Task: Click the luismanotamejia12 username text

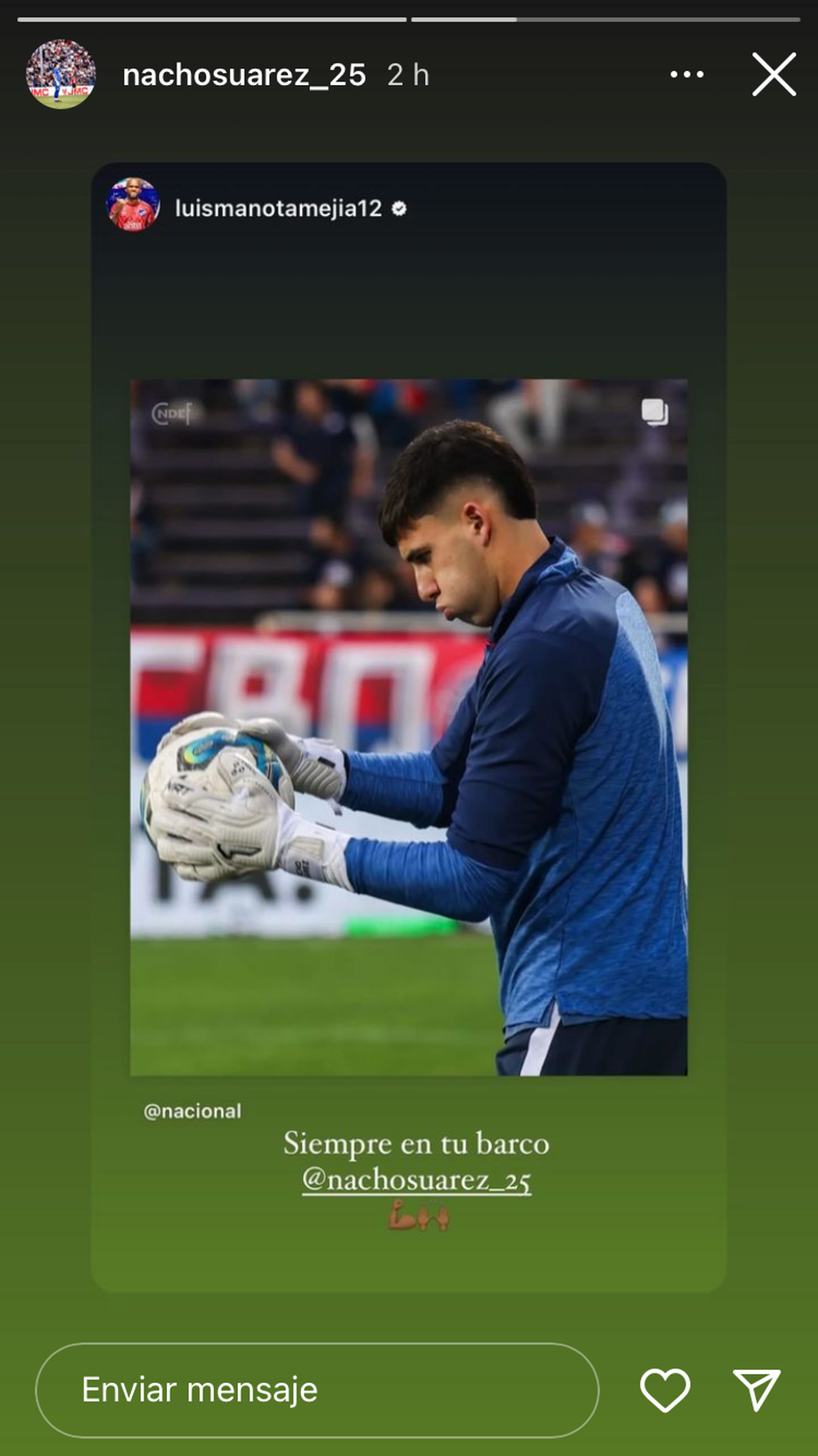Action: tap(278, 208)
